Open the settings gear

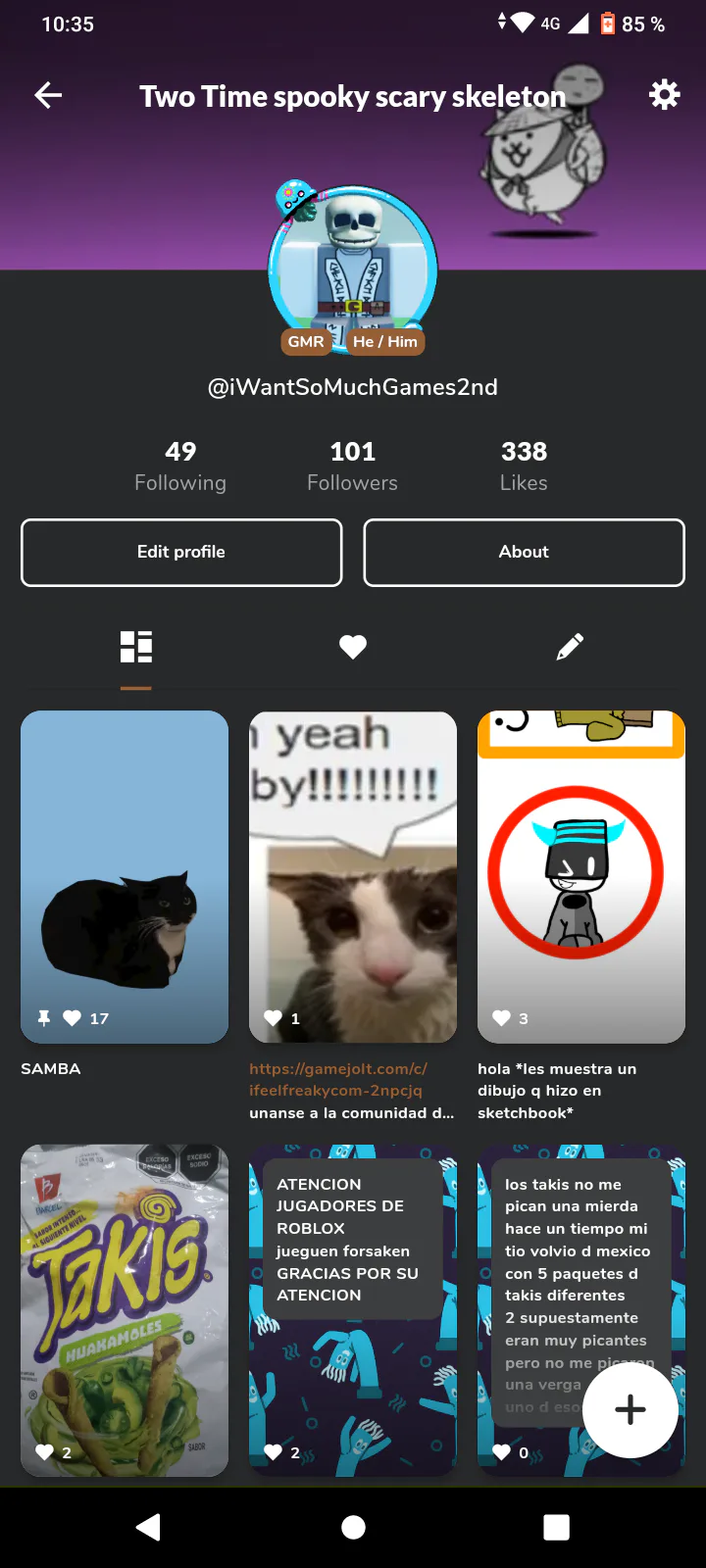click(665, 95)
